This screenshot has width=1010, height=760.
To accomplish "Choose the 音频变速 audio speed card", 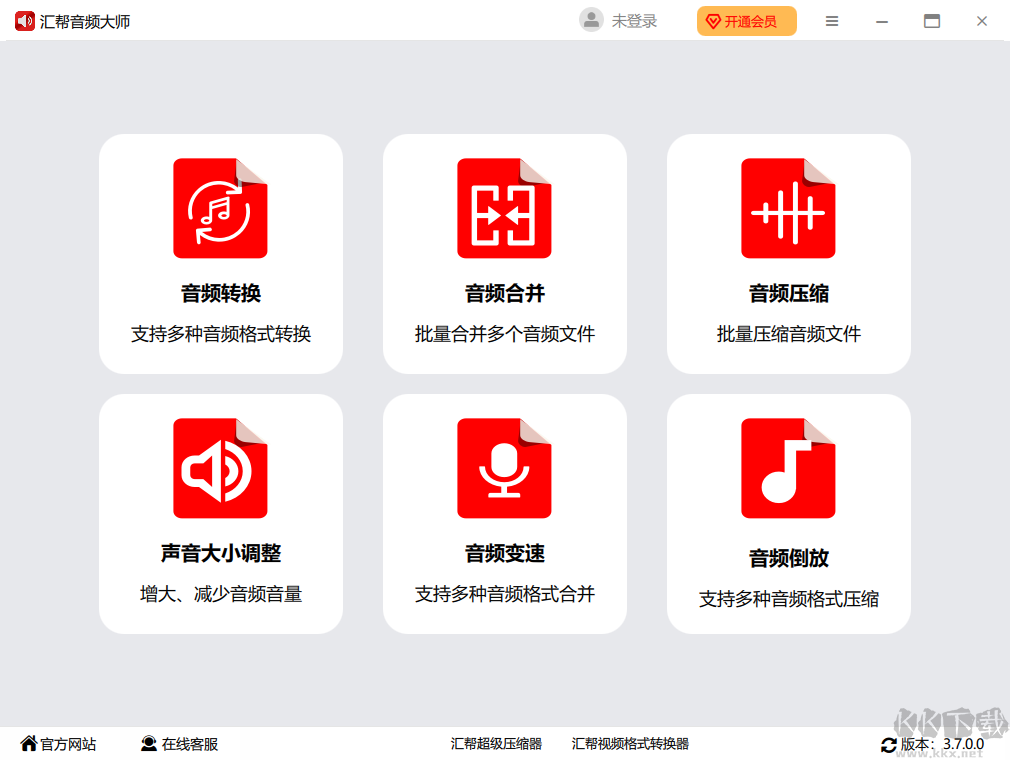I will (505, 513).
